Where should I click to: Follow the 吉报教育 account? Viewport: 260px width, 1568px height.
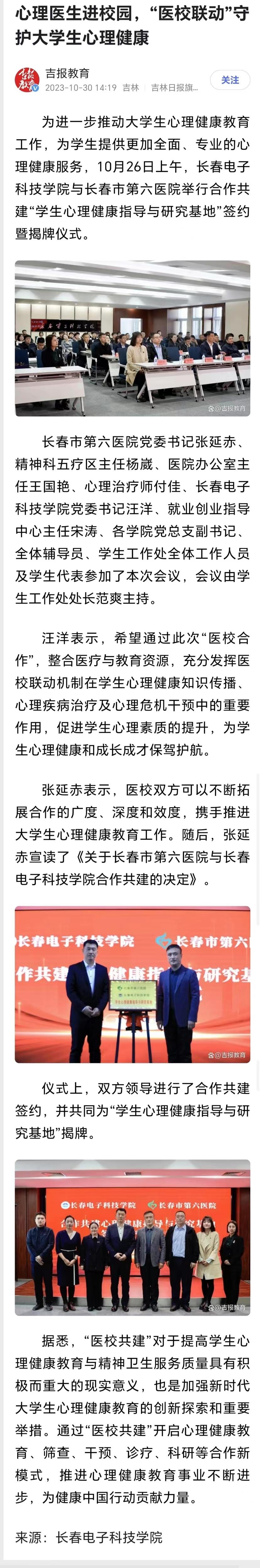tap(230, 80)
